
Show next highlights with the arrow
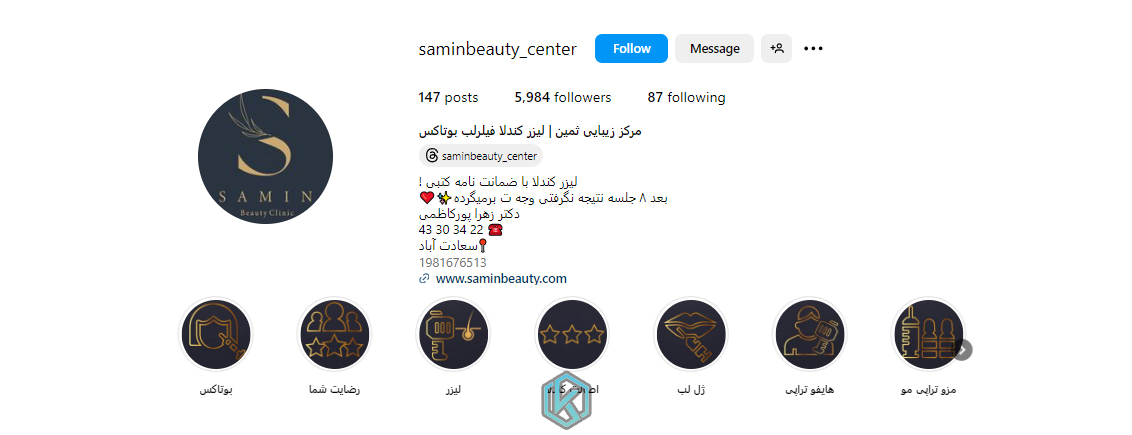pos(963,350)
